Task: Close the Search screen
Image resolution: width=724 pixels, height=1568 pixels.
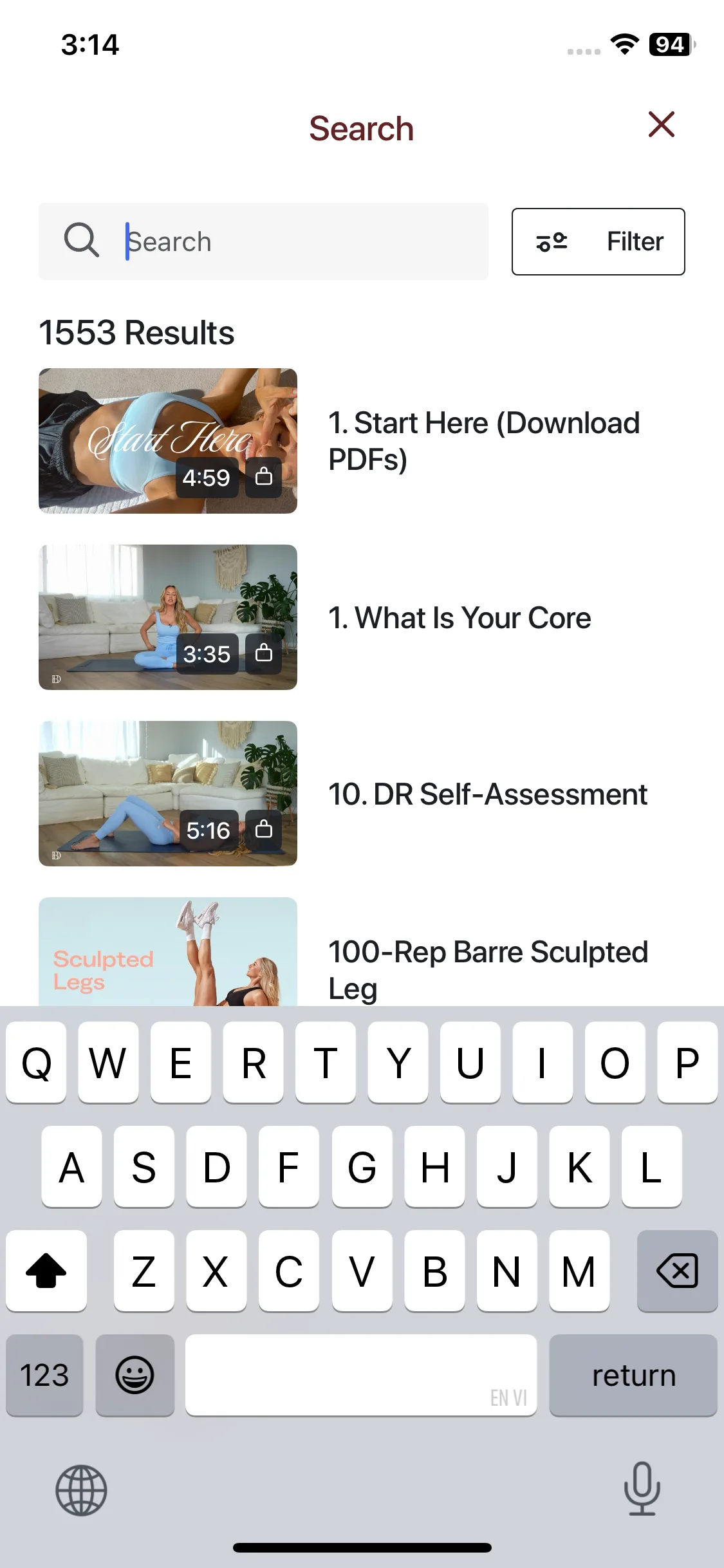Action: 661,125
